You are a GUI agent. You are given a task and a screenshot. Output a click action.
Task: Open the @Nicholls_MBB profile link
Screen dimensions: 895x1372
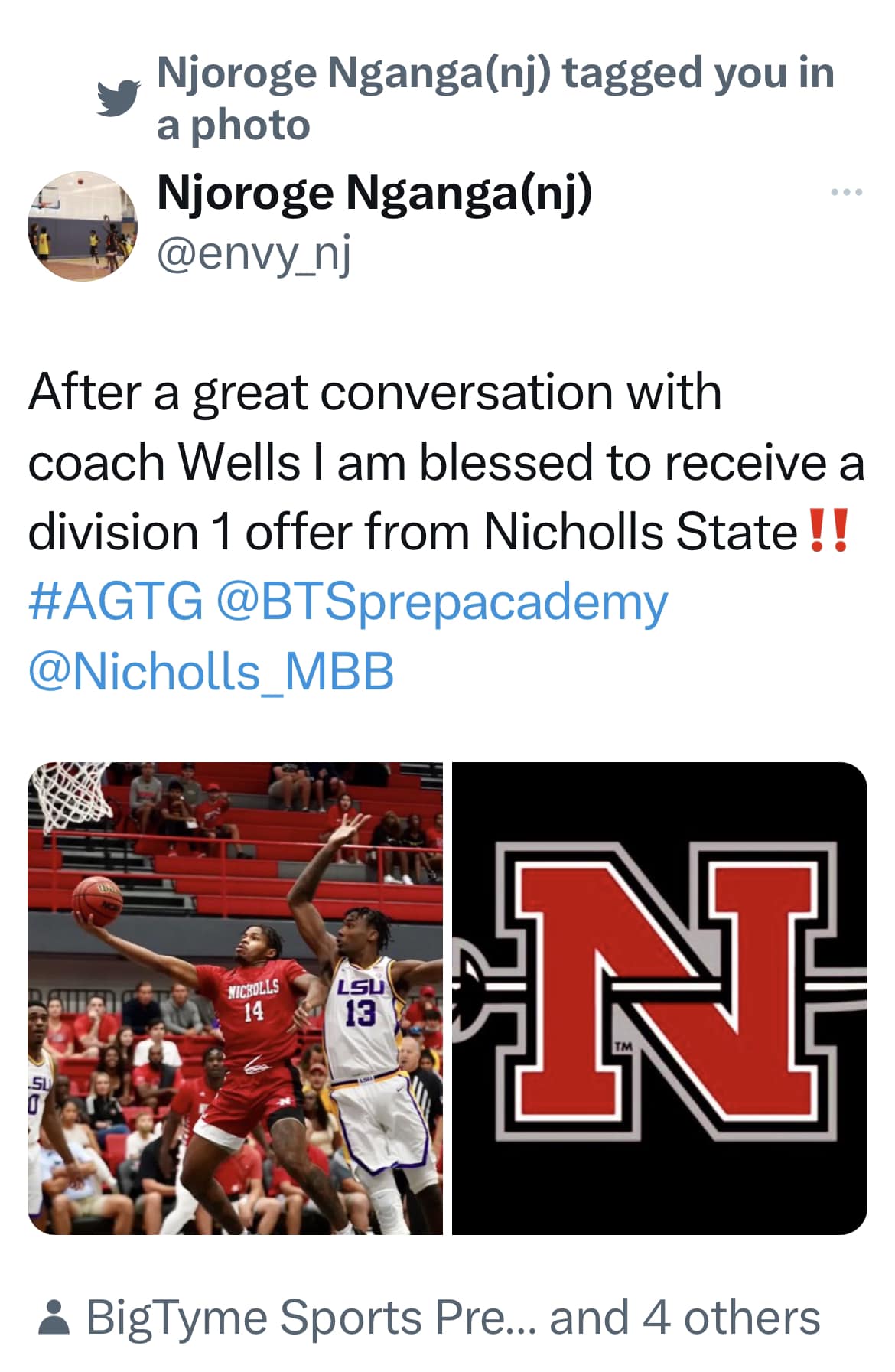(x=211, y=672)
